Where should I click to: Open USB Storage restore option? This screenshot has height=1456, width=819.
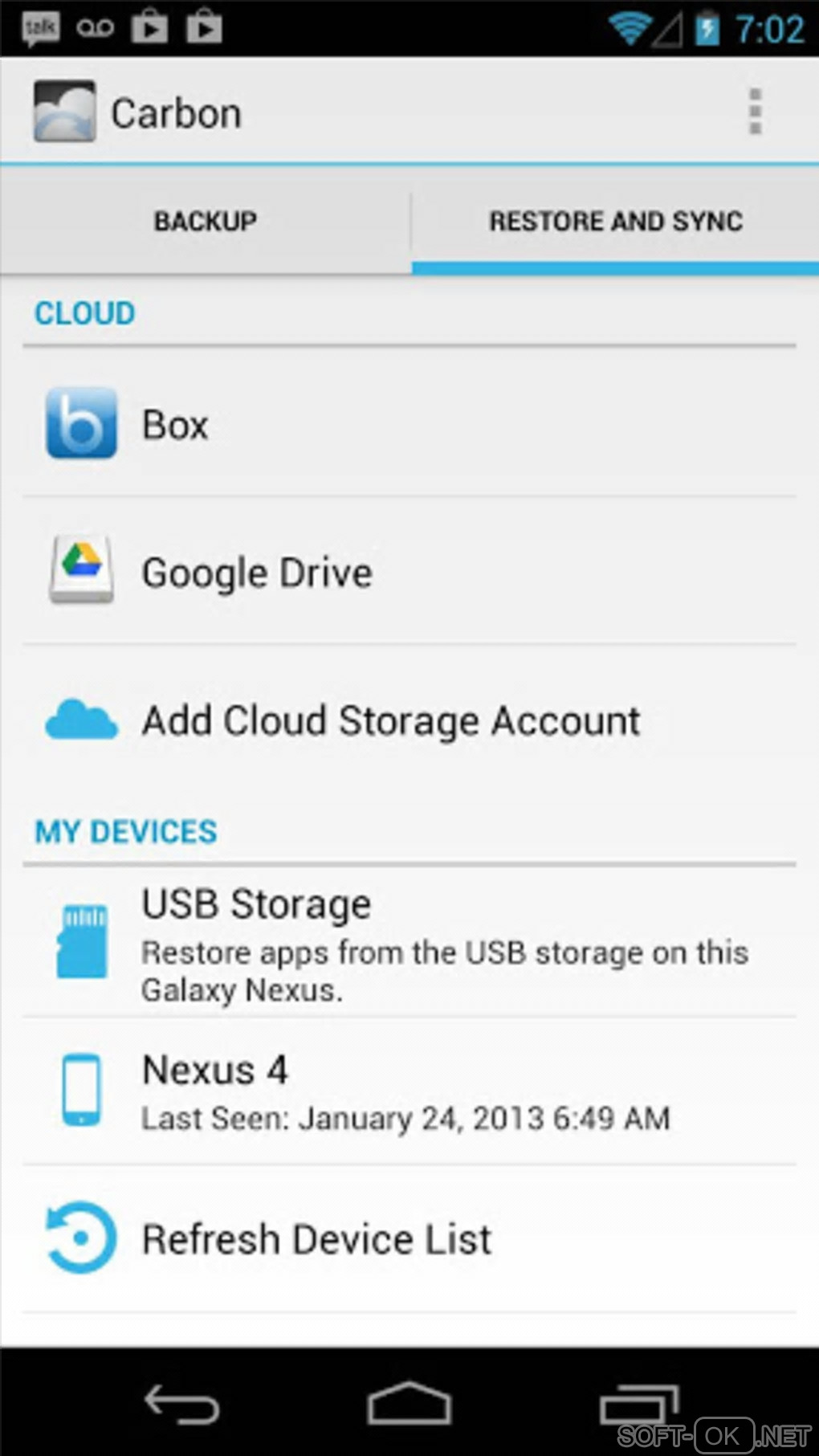point(409,943)
